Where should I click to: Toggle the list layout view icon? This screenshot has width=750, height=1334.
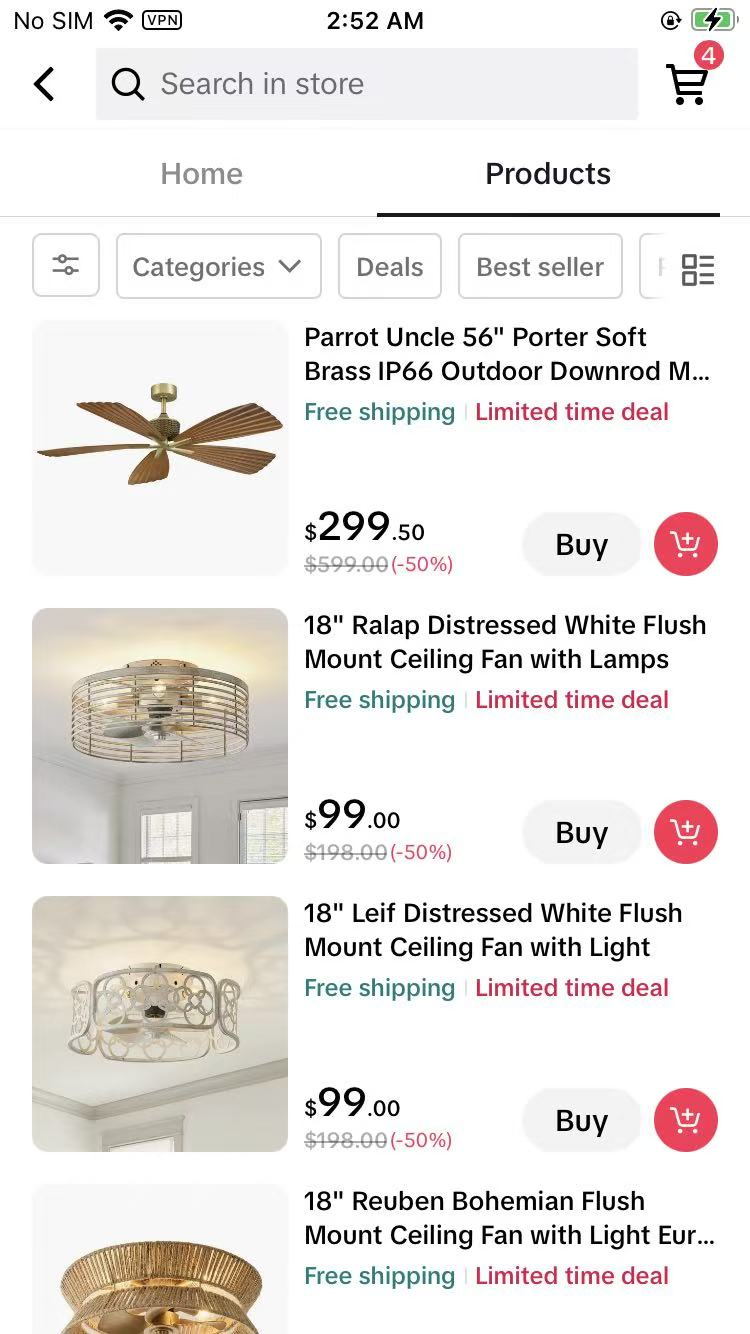click(x=697, y=269)
